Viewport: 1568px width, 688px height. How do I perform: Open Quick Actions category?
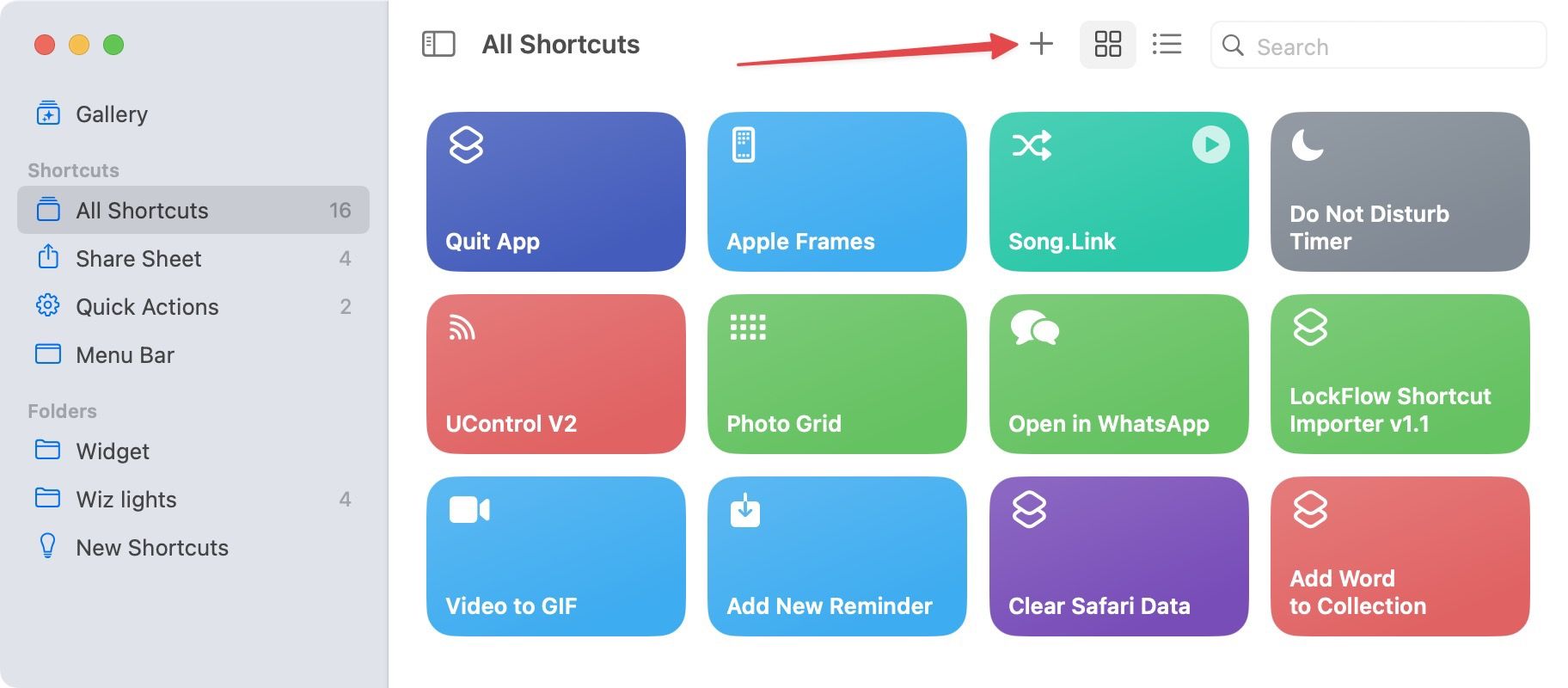[146, 307]
